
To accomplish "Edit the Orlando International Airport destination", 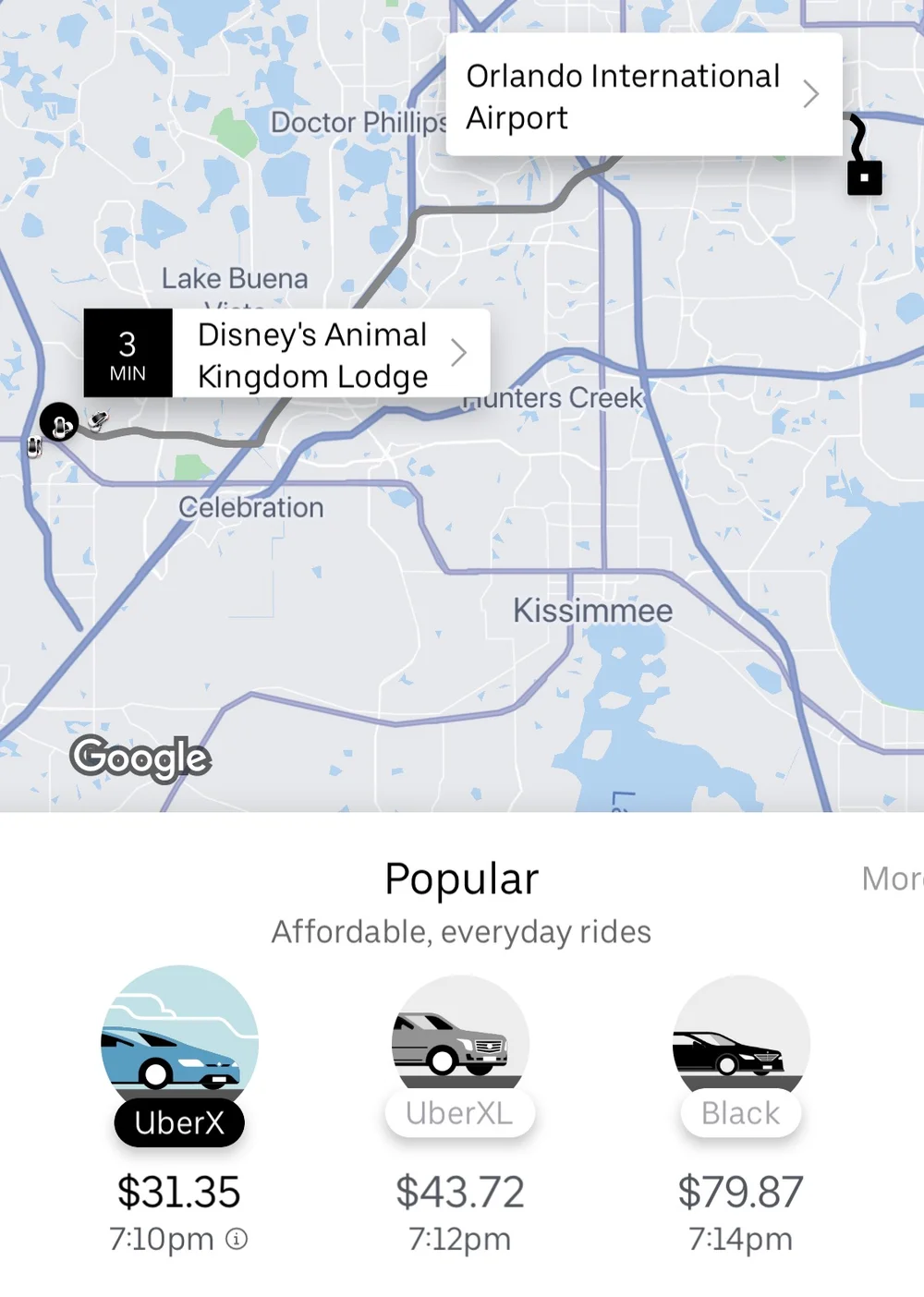I will (642, 95).
